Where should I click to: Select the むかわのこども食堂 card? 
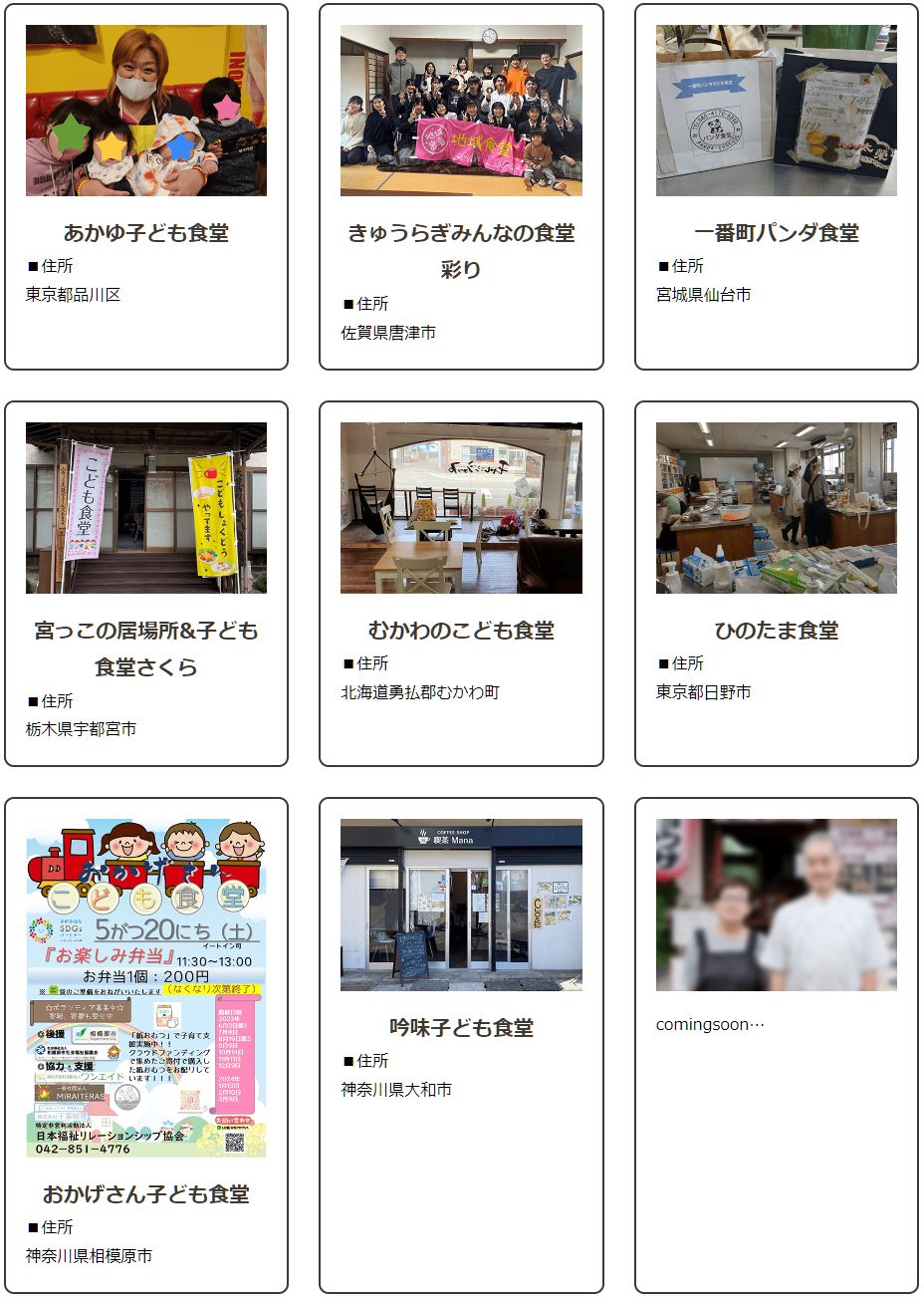click(461, 630)
